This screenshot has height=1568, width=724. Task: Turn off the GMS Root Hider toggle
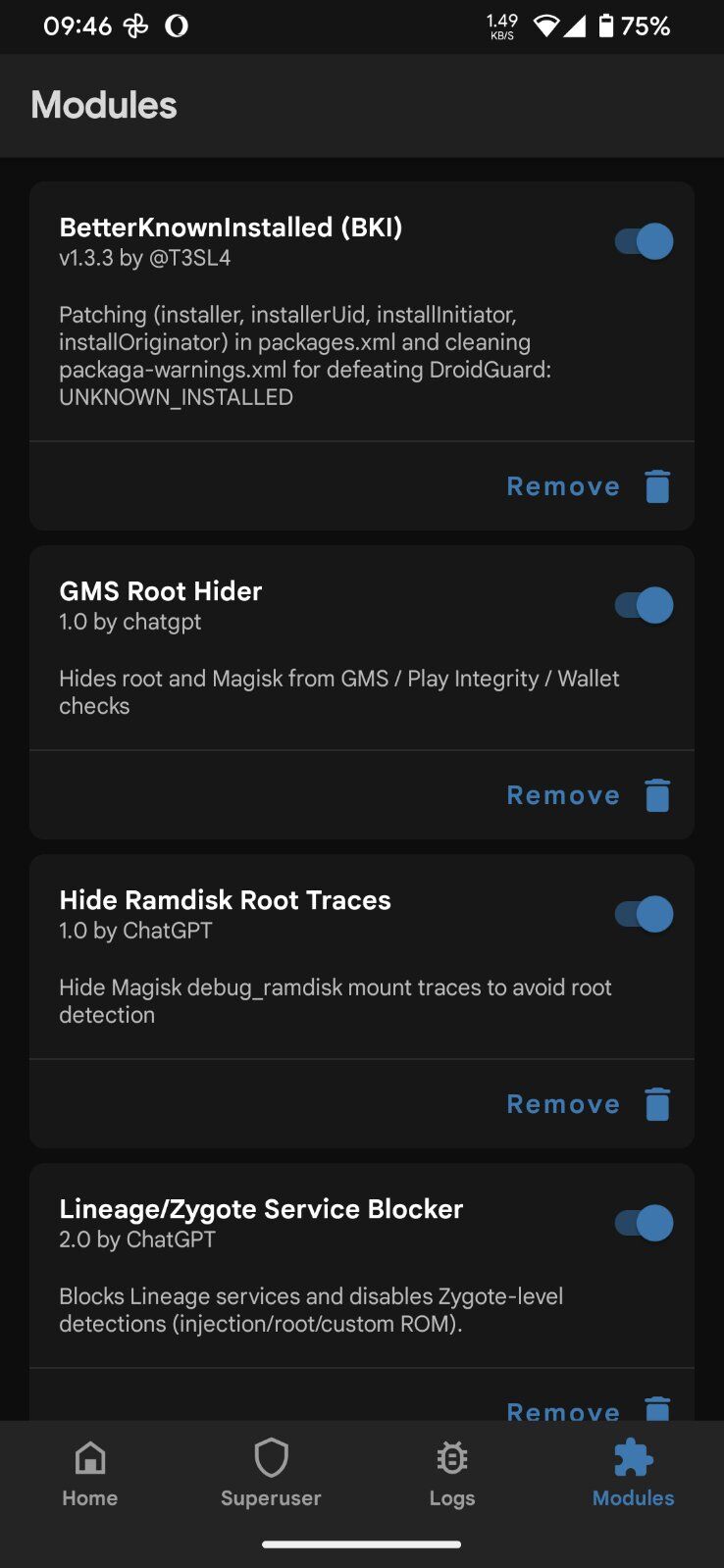click(644, 605)
